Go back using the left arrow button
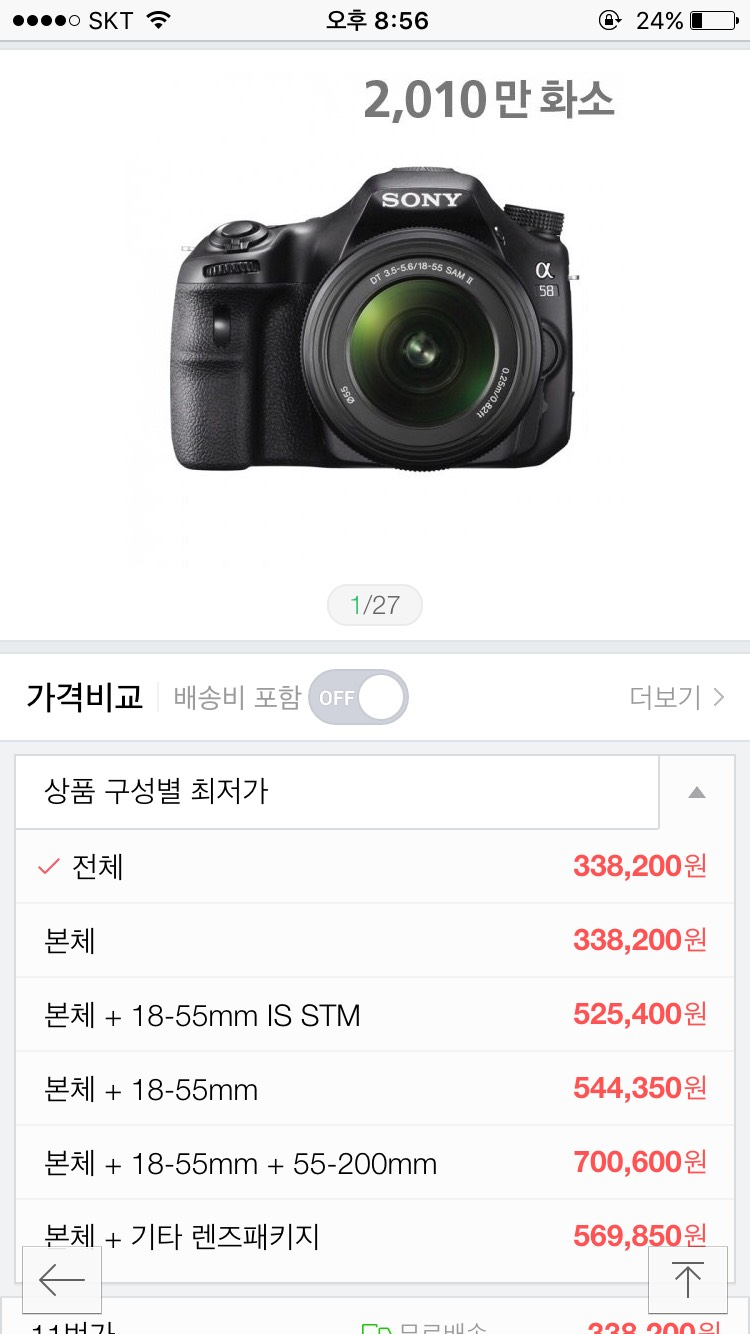 tap(62, 1279)
